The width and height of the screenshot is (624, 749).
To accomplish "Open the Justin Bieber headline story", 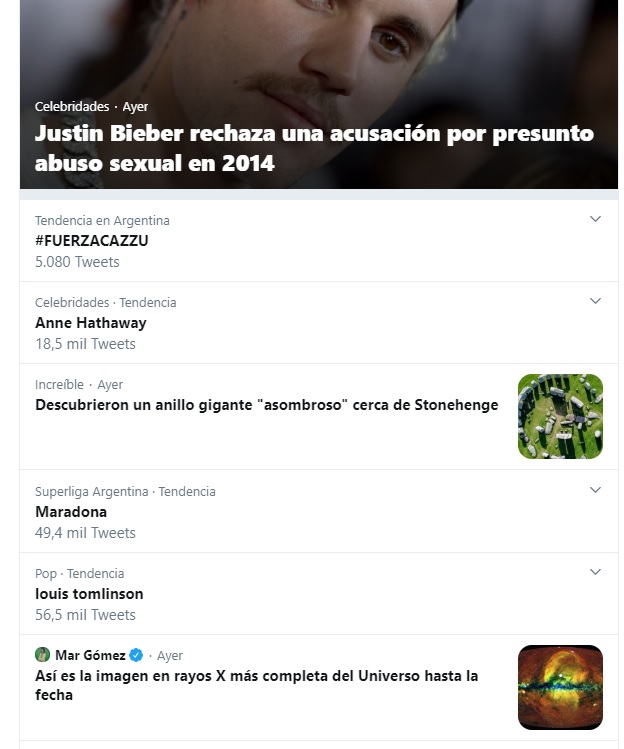I will (x=314, y=147).
